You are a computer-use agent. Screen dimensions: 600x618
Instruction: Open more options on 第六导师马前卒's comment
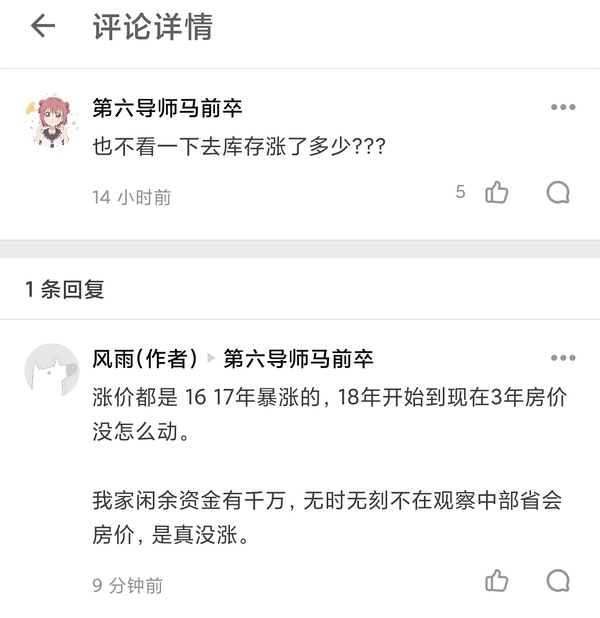tap(563, 107)
